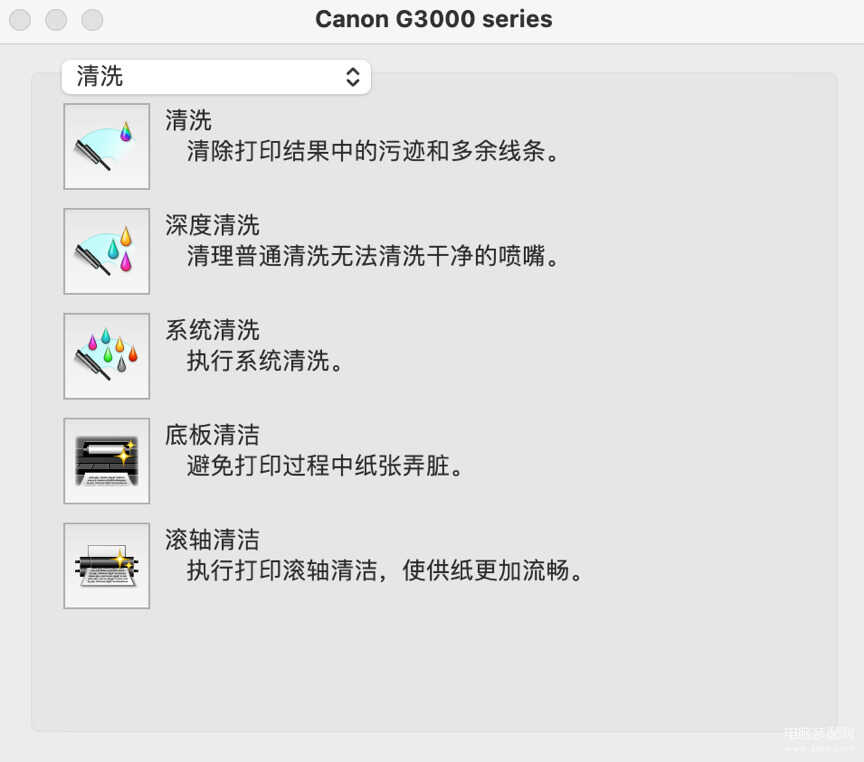Expand the 清洗 dropdown menu
This screenshot has height=762, width=864.
[x=216, y=77]
